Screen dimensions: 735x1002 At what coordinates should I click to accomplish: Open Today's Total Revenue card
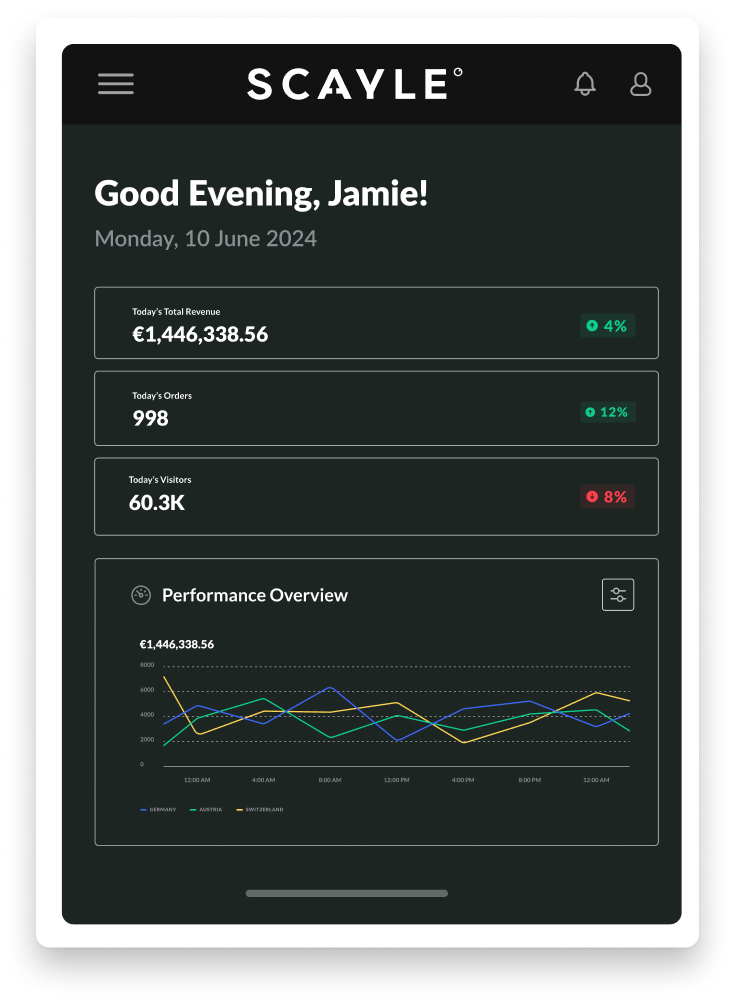click(376, 323)
